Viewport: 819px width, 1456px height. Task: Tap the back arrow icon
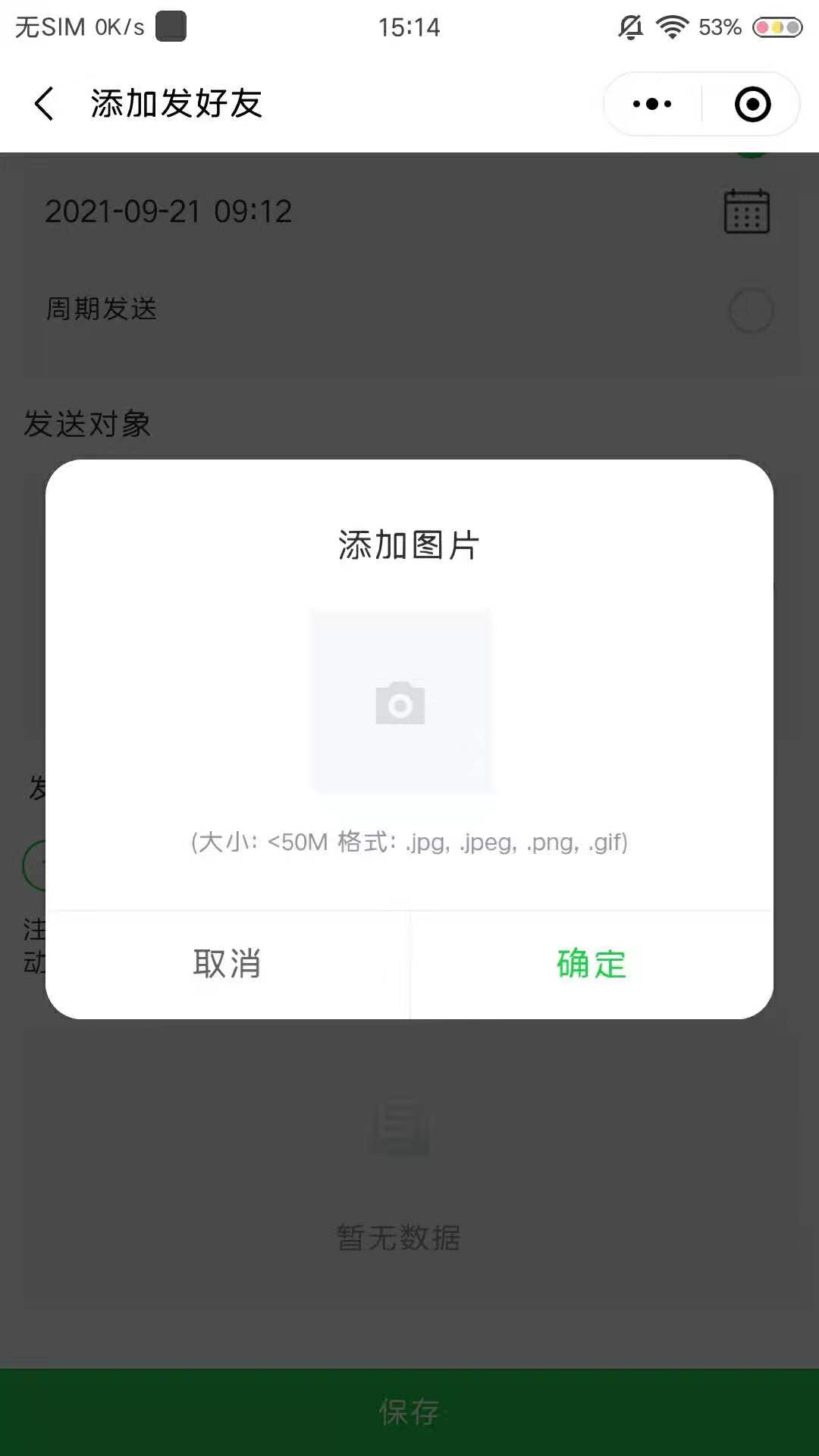[x=43, y=104]
